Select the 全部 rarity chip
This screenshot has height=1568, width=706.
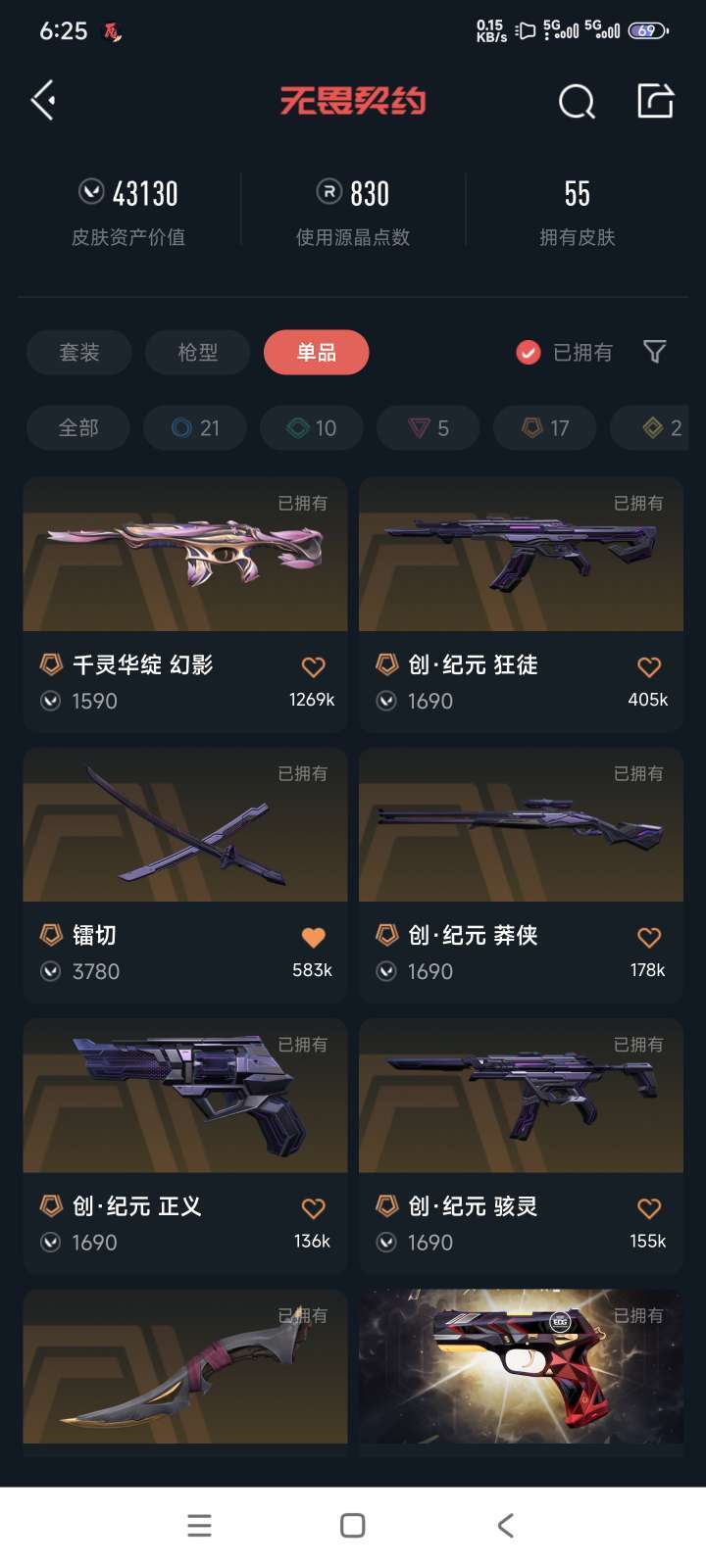78,428
